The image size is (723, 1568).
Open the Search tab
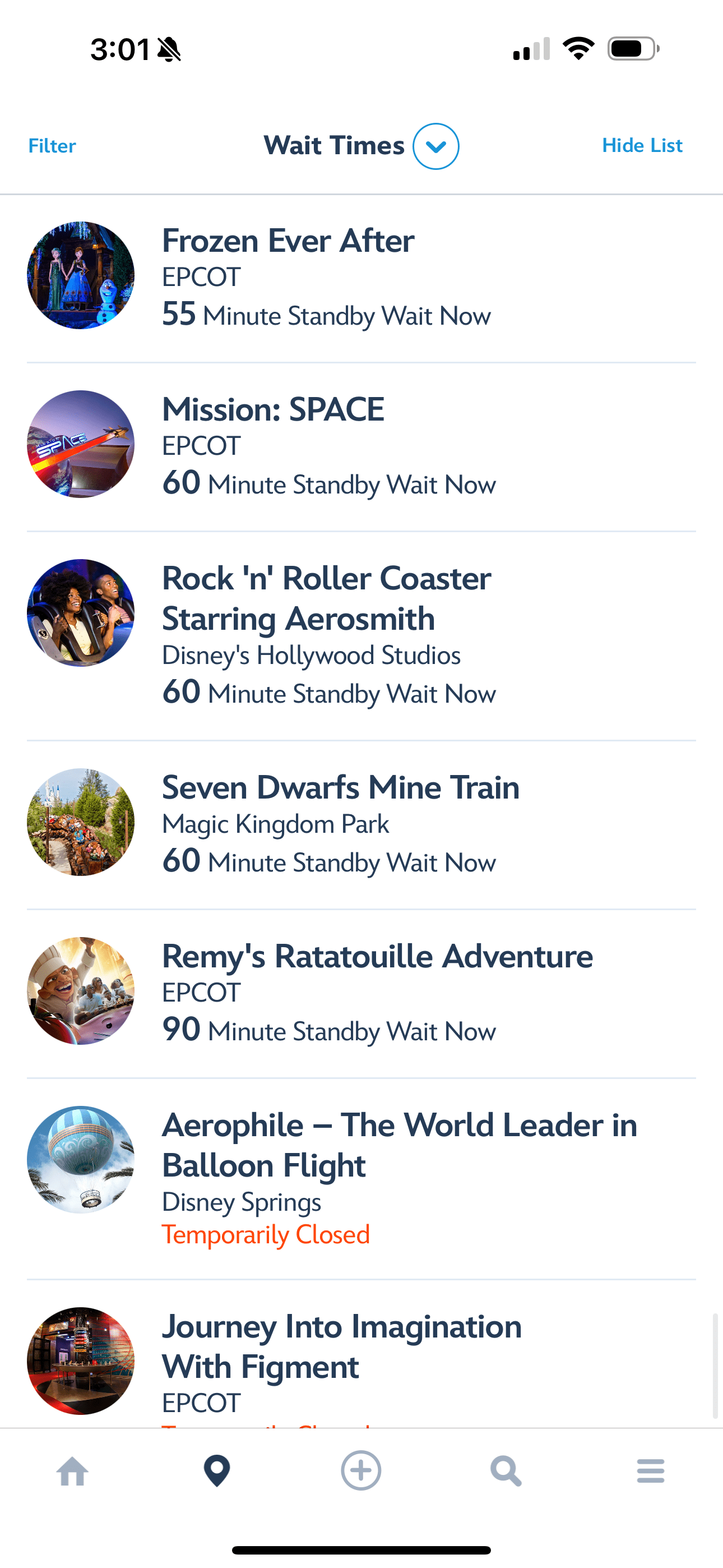506,1472
